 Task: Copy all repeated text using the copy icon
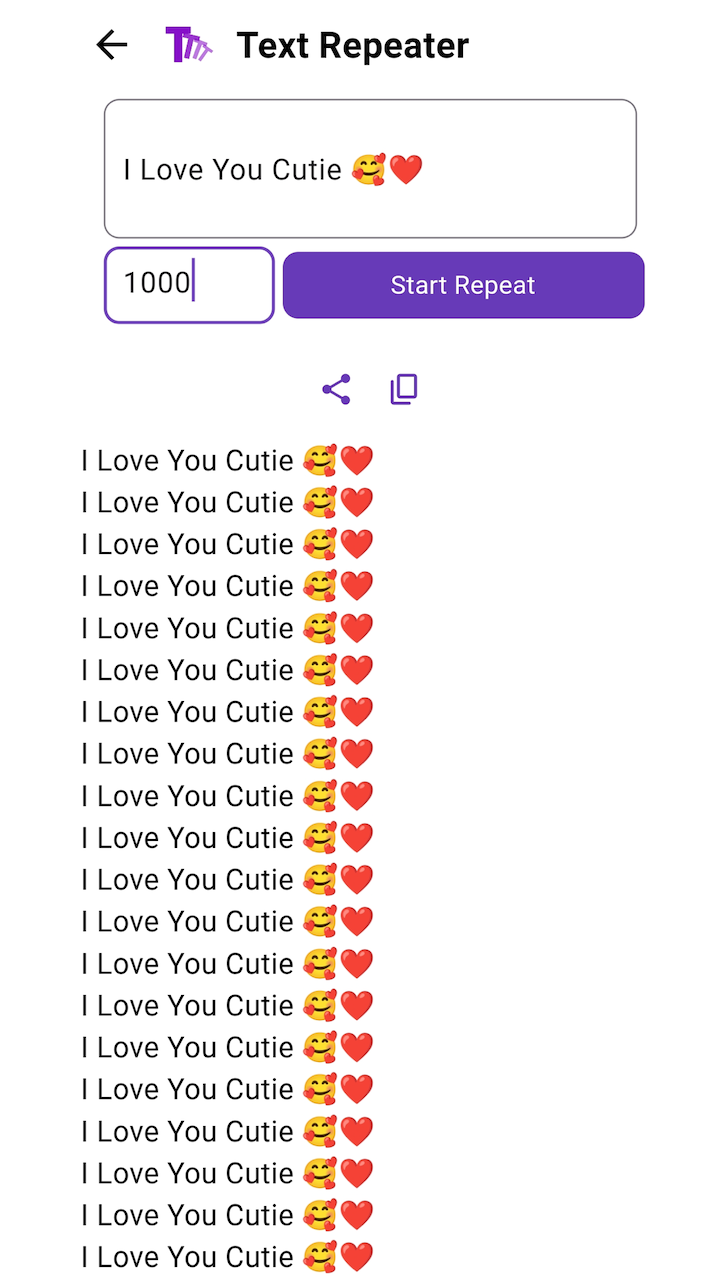403,390
